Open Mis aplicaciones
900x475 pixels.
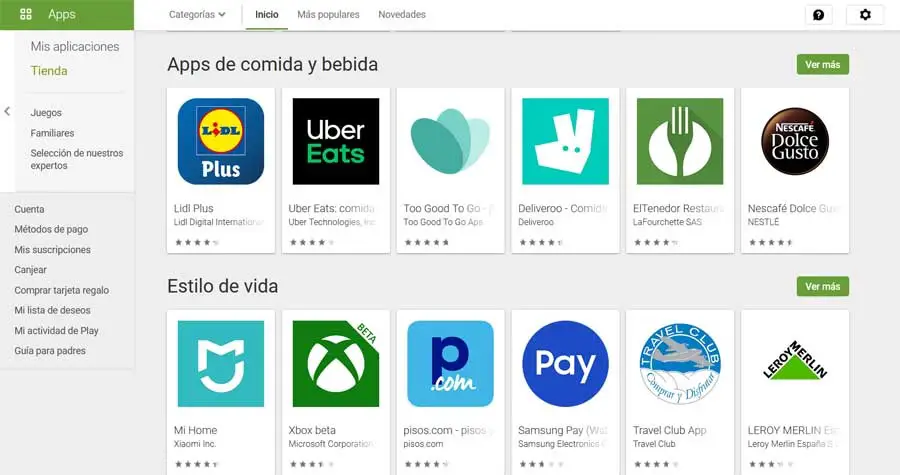click(75, 47)
